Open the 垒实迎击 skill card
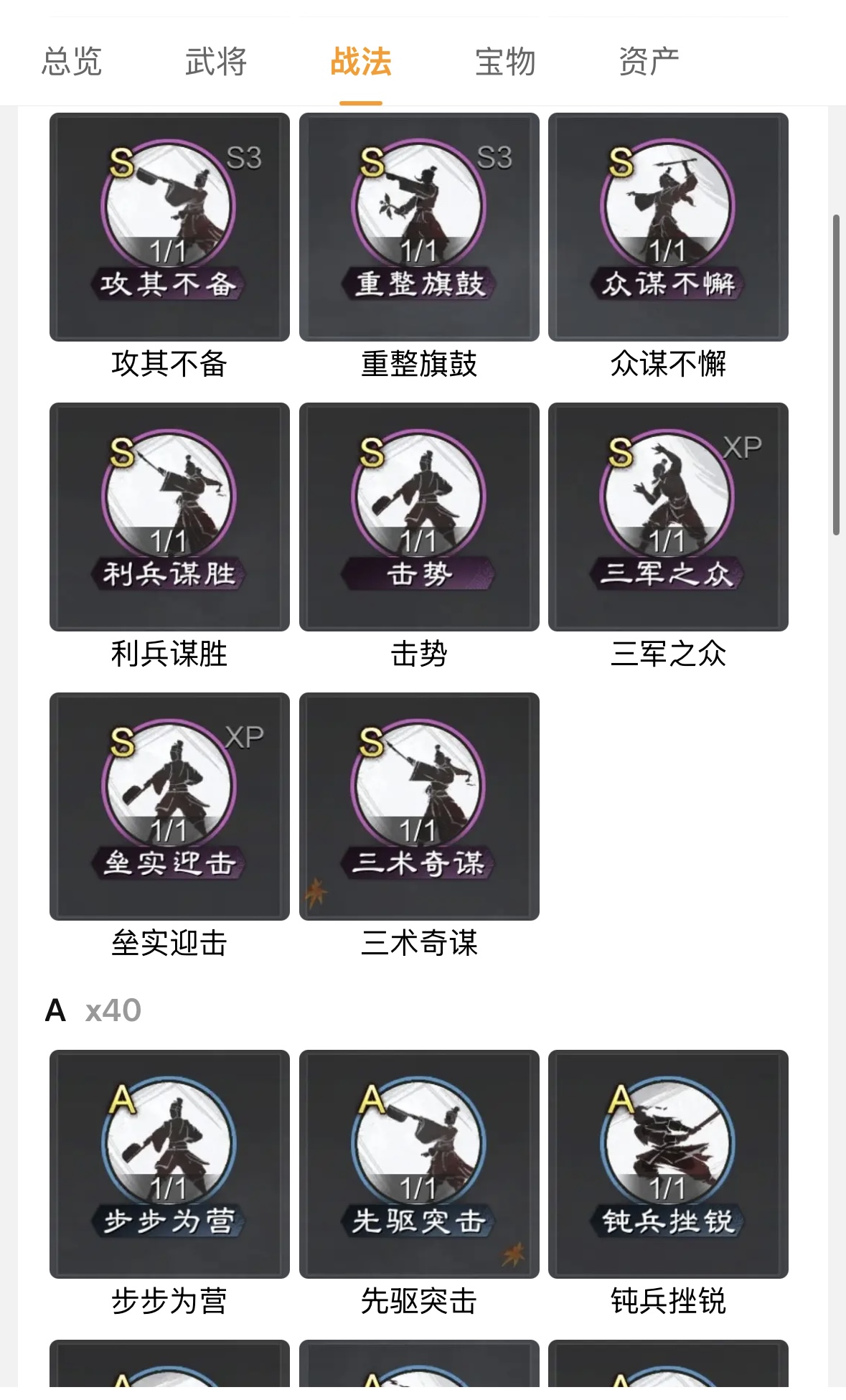Image resolution: width=846 pixels, height=1400 pixels. coord(169,806)
